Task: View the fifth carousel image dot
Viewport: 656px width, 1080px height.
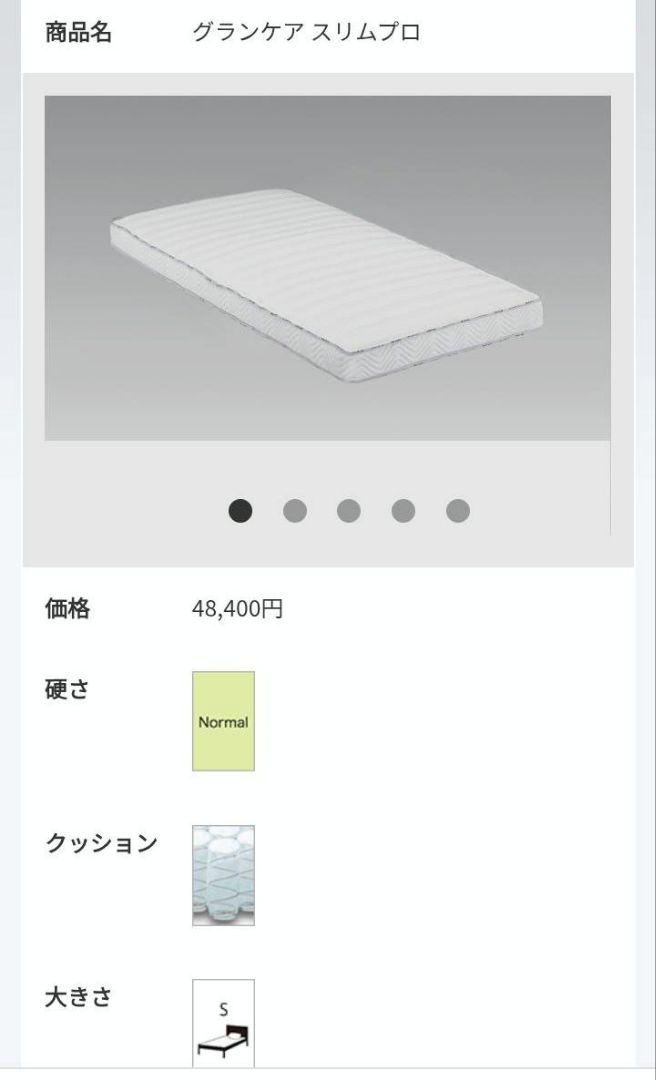Action: click(x=458, y=511)
